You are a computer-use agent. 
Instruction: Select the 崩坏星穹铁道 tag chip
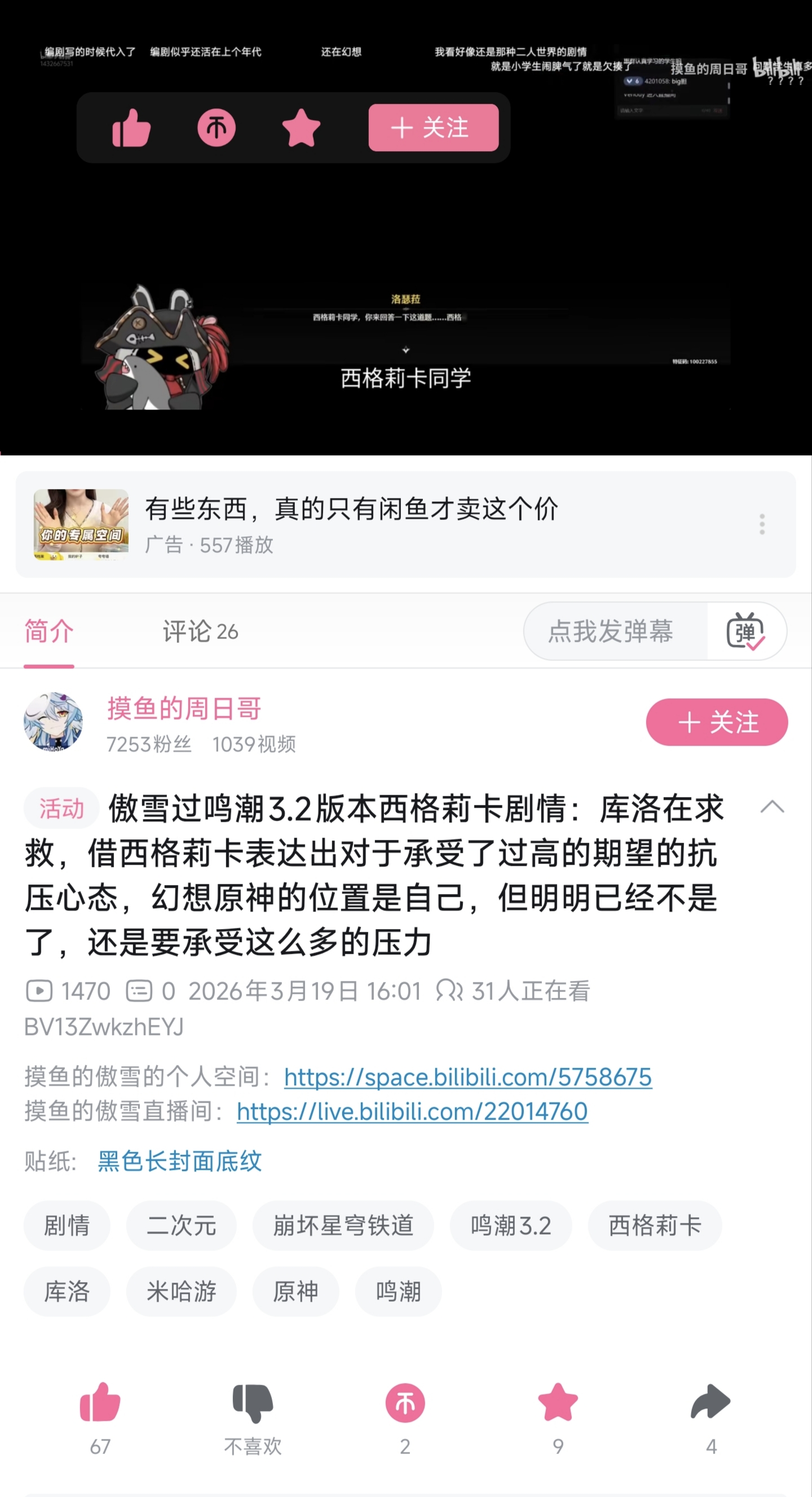coord(343,1226)
